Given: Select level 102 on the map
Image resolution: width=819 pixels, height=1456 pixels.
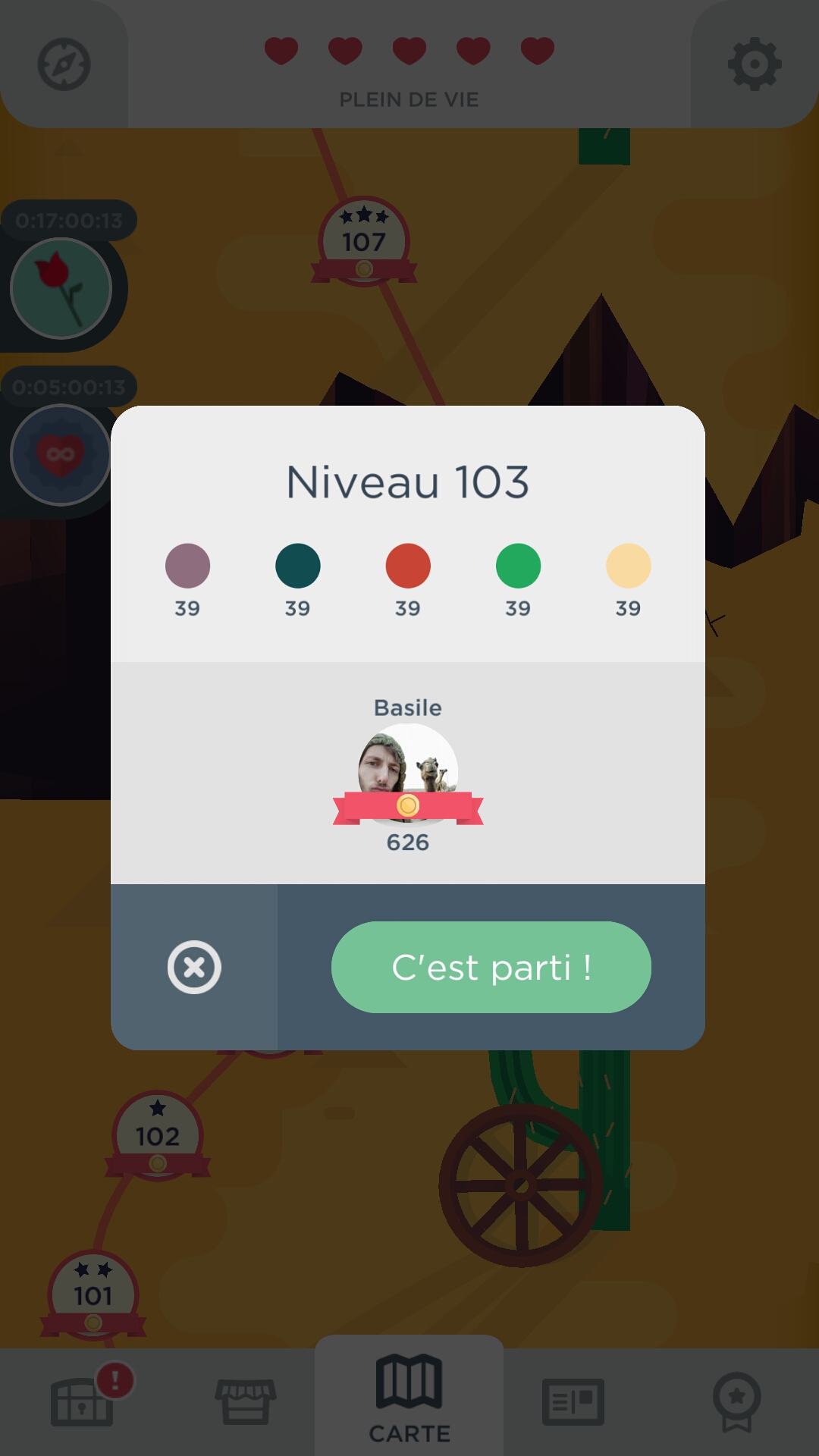Looking at the screenshot, I should tap(158, 1135).
